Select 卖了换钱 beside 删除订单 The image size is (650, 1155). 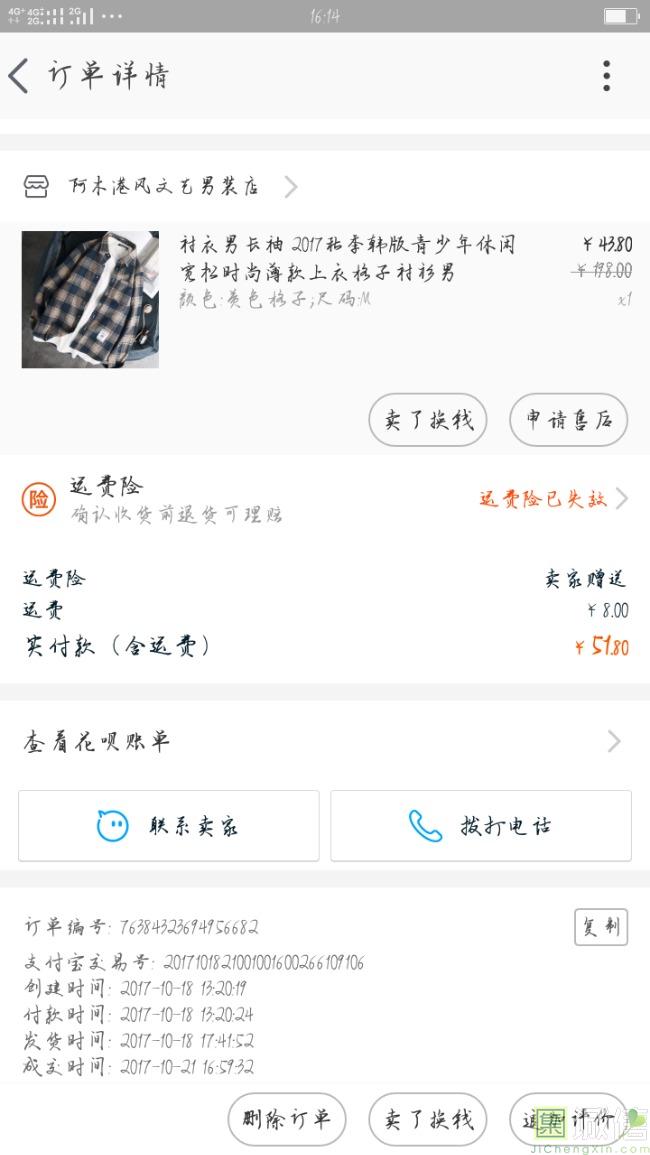(428, 1119)
